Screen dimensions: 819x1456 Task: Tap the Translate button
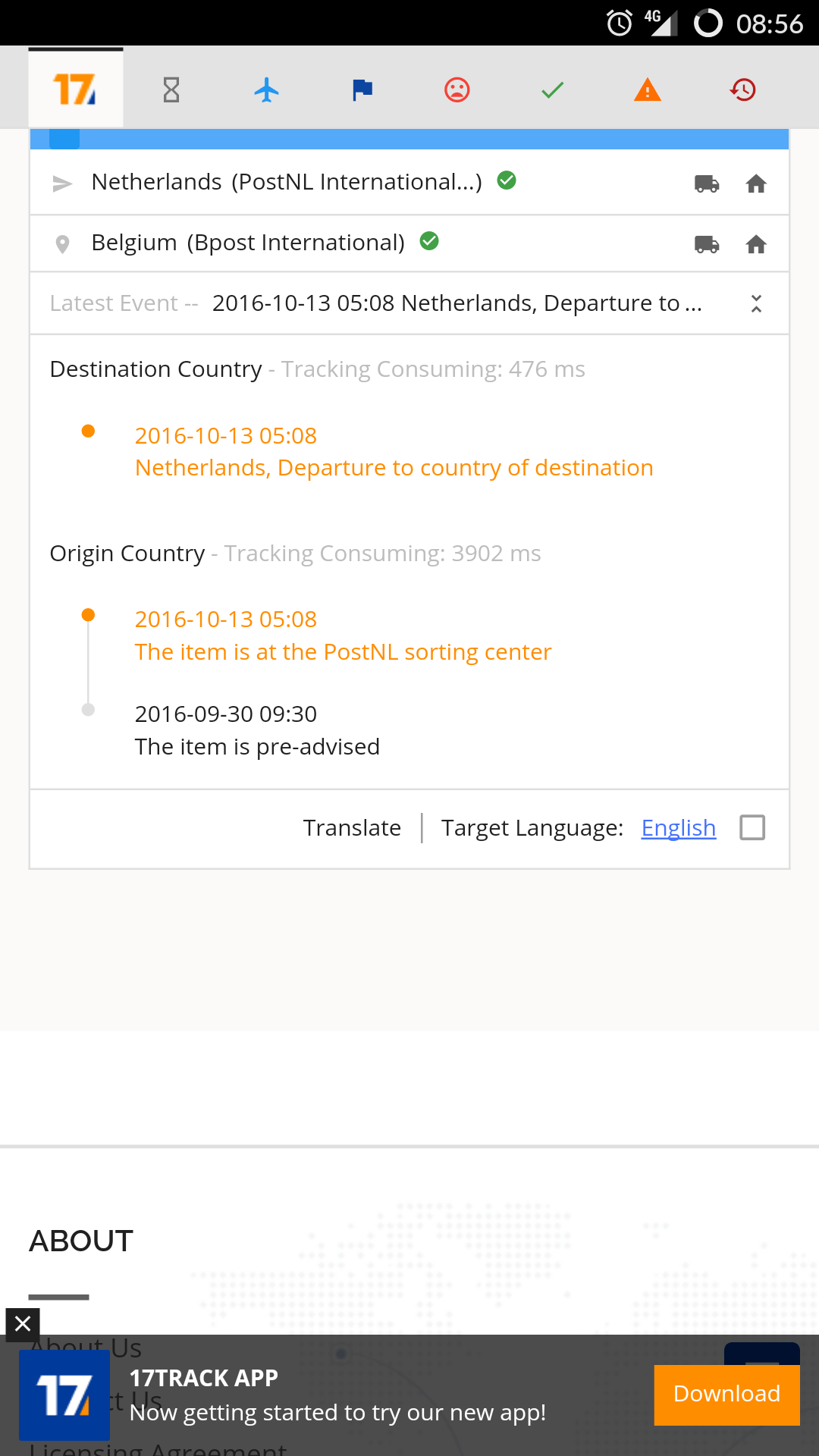point(352,827)
